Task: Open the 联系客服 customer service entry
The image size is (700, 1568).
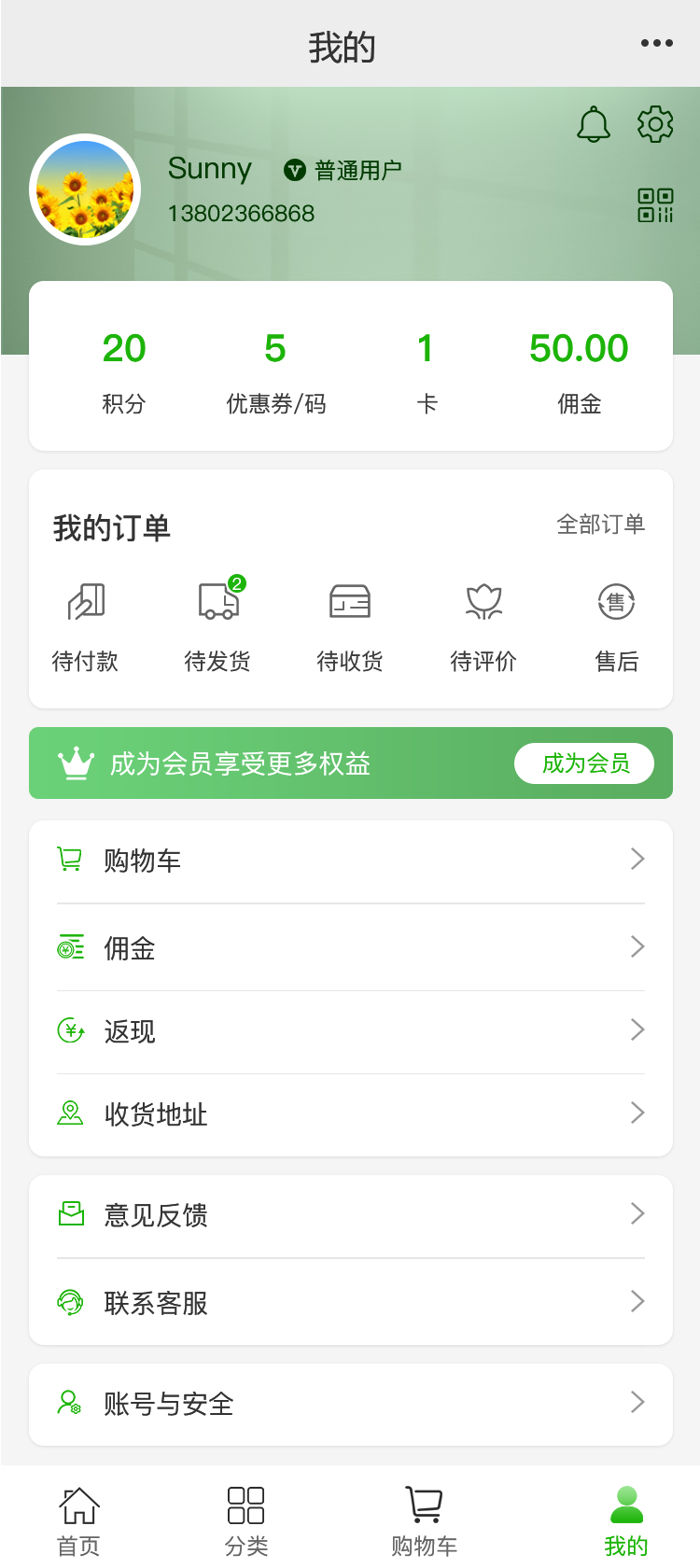Action: click(x=350, y=1301)
